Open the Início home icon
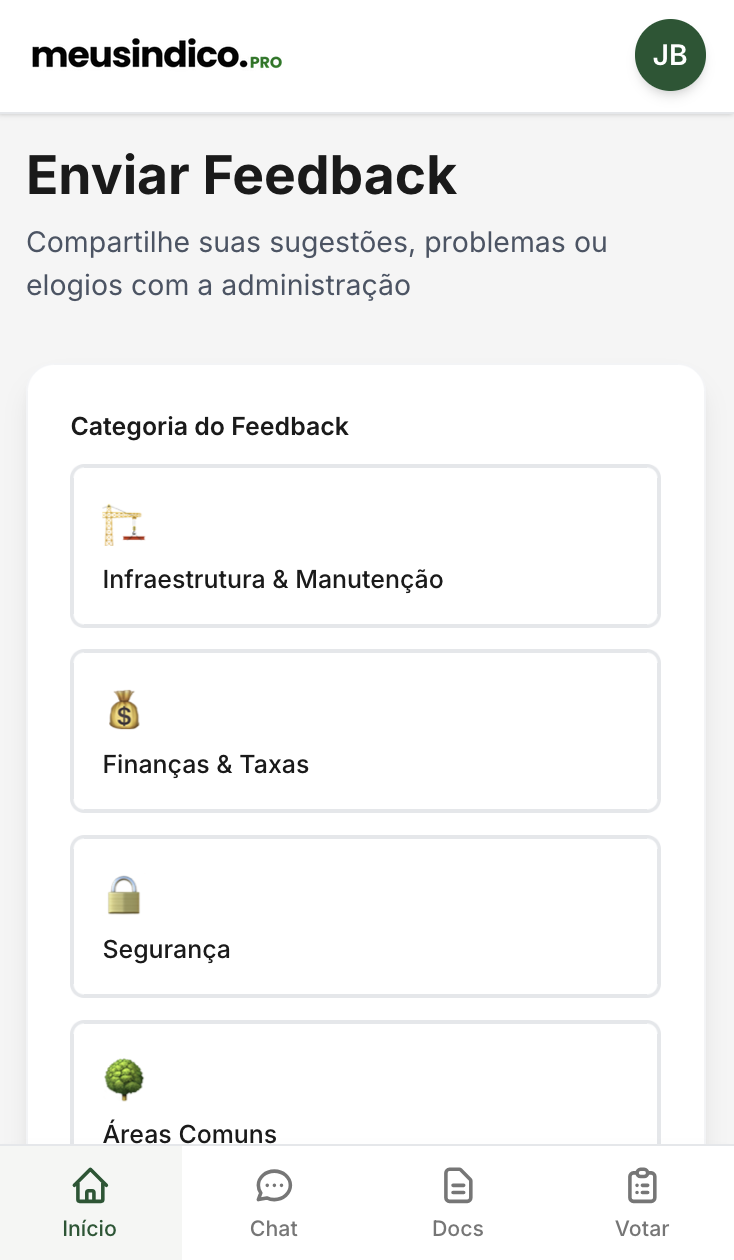This screenshot has height=1260, width=734. click(90, 1186)
